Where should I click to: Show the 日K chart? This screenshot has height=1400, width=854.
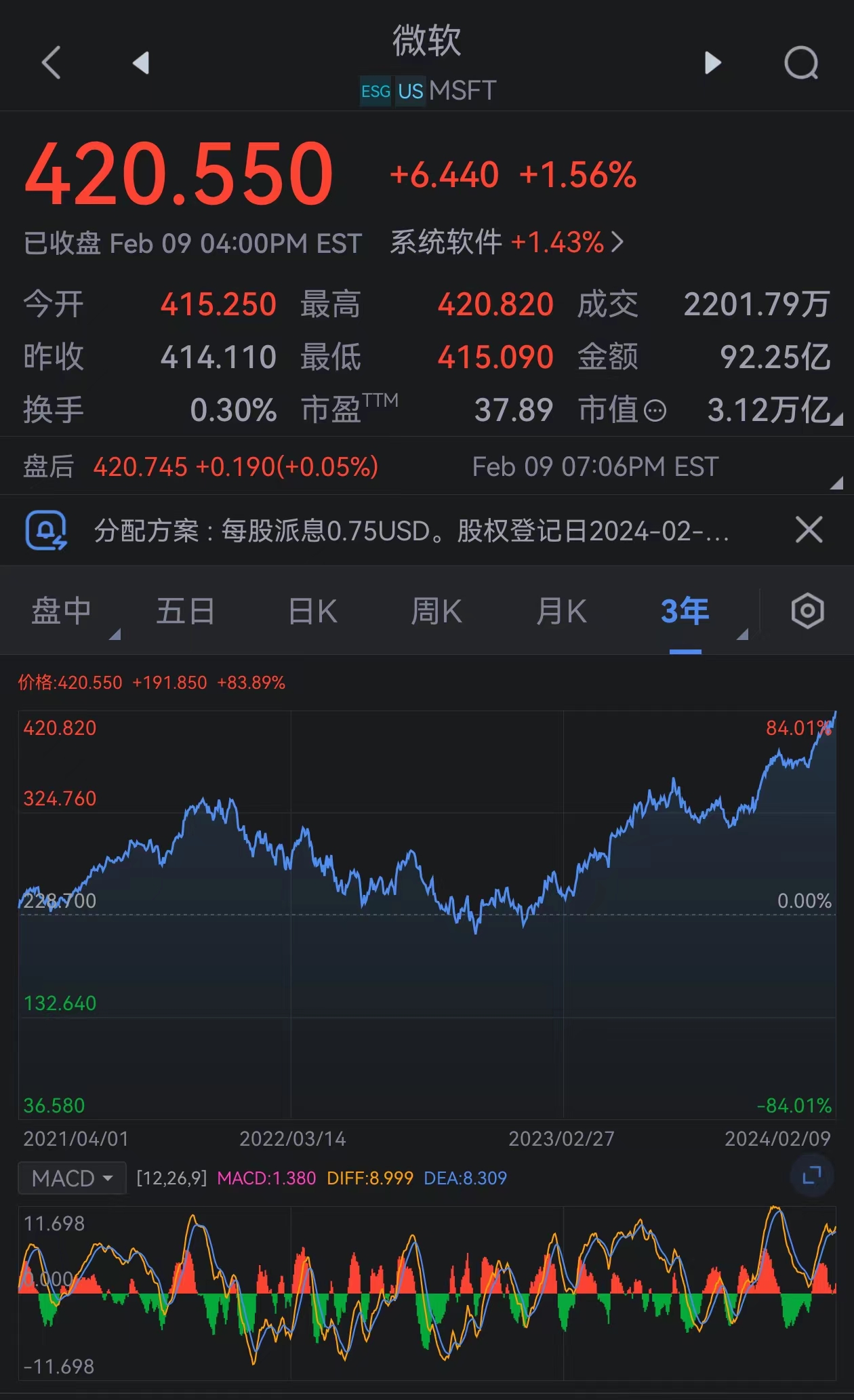click(x=312, y=611)
